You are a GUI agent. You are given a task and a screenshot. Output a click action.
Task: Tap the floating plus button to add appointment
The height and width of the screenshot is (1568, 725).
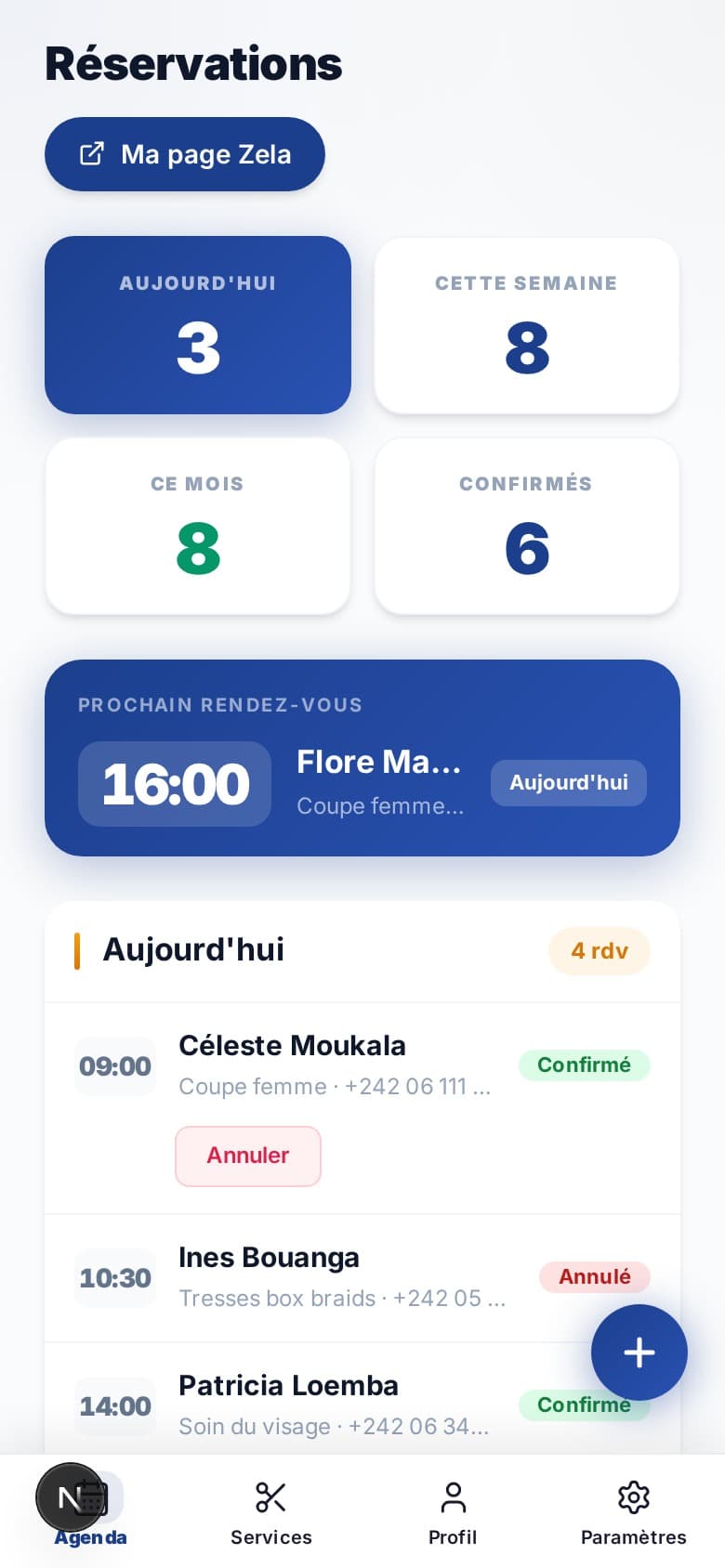point(639,1352)
